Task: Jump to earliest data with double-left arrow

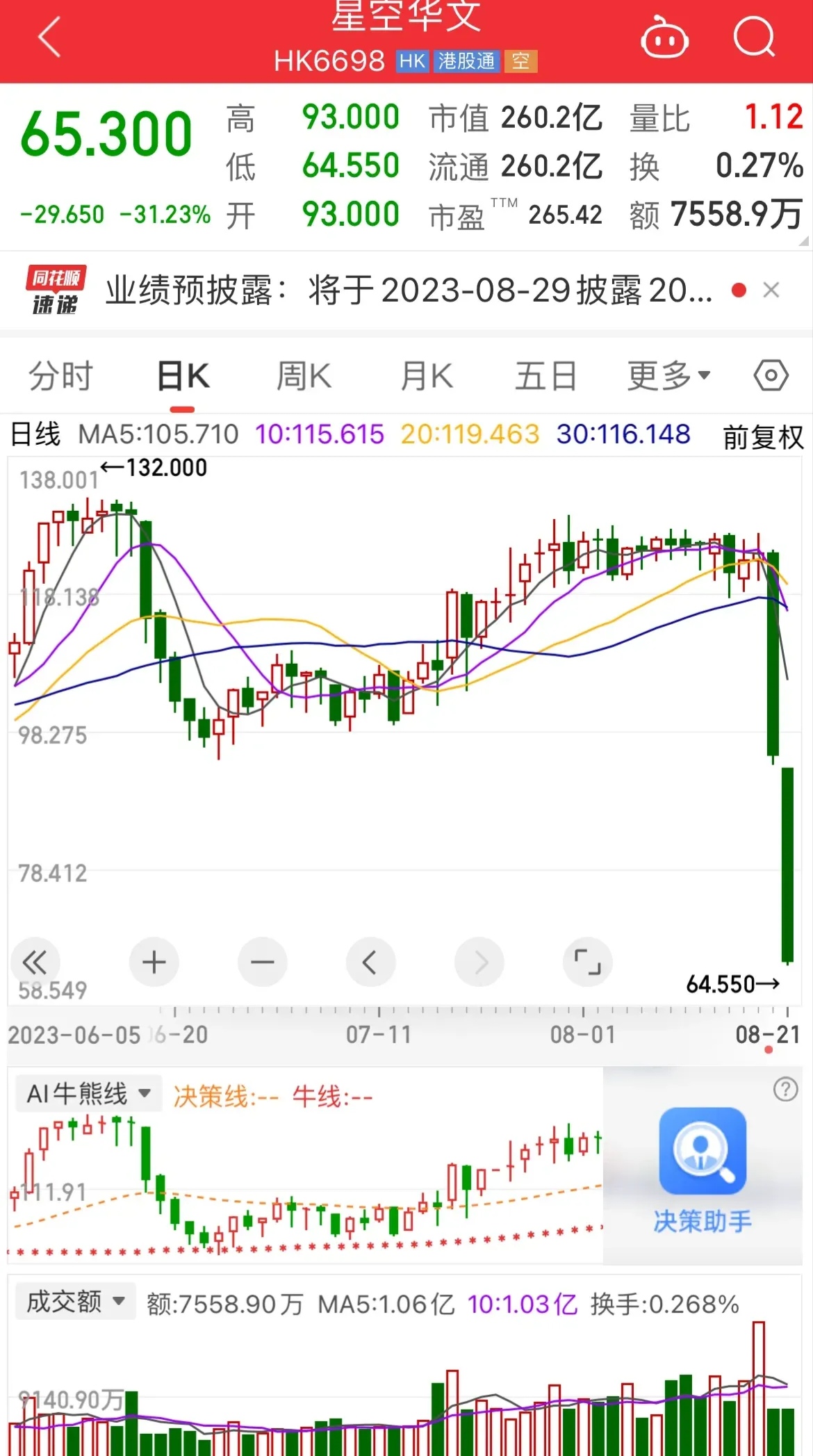Action: click(35, 963)
